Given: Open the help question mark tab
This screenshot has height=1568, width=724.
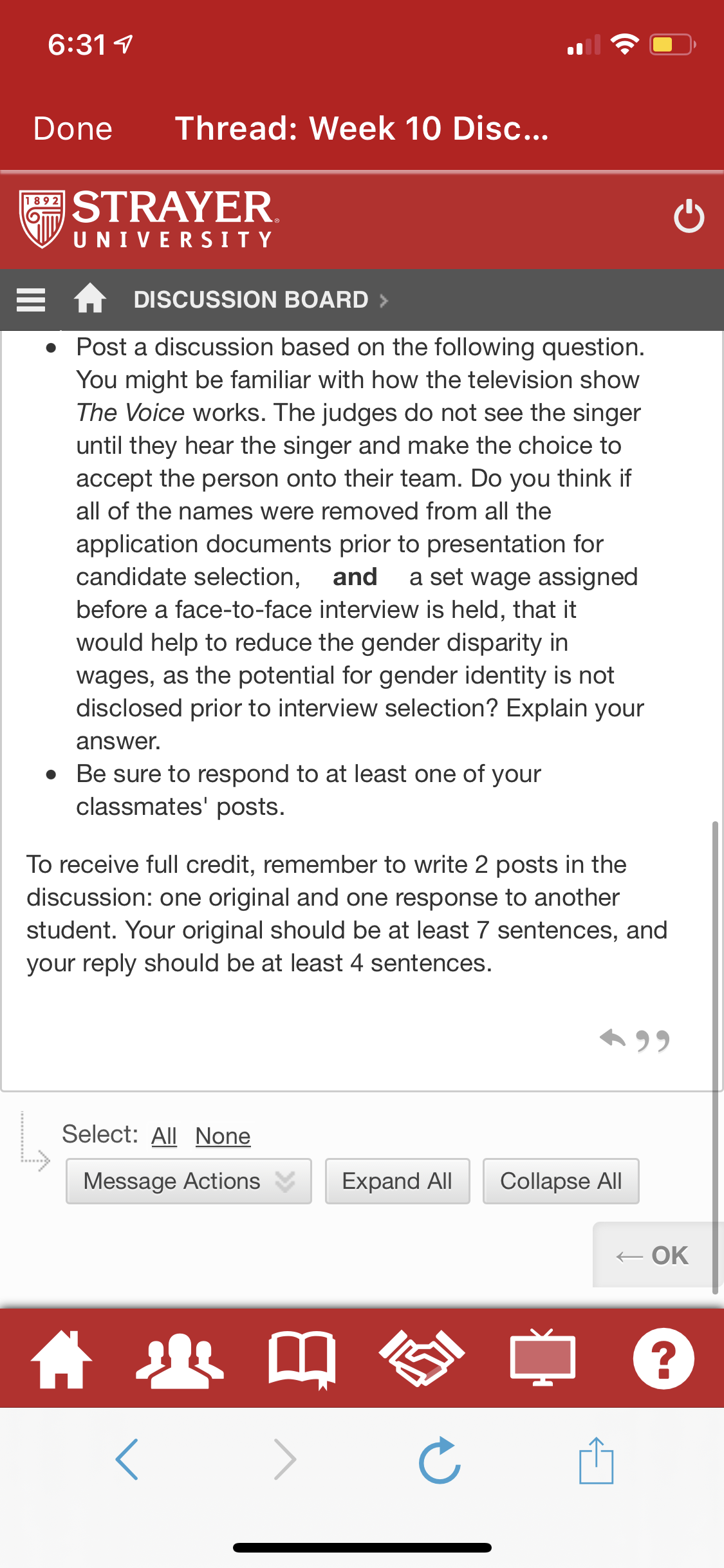Looking at the screenshot, I should [x=664, y=1358].
